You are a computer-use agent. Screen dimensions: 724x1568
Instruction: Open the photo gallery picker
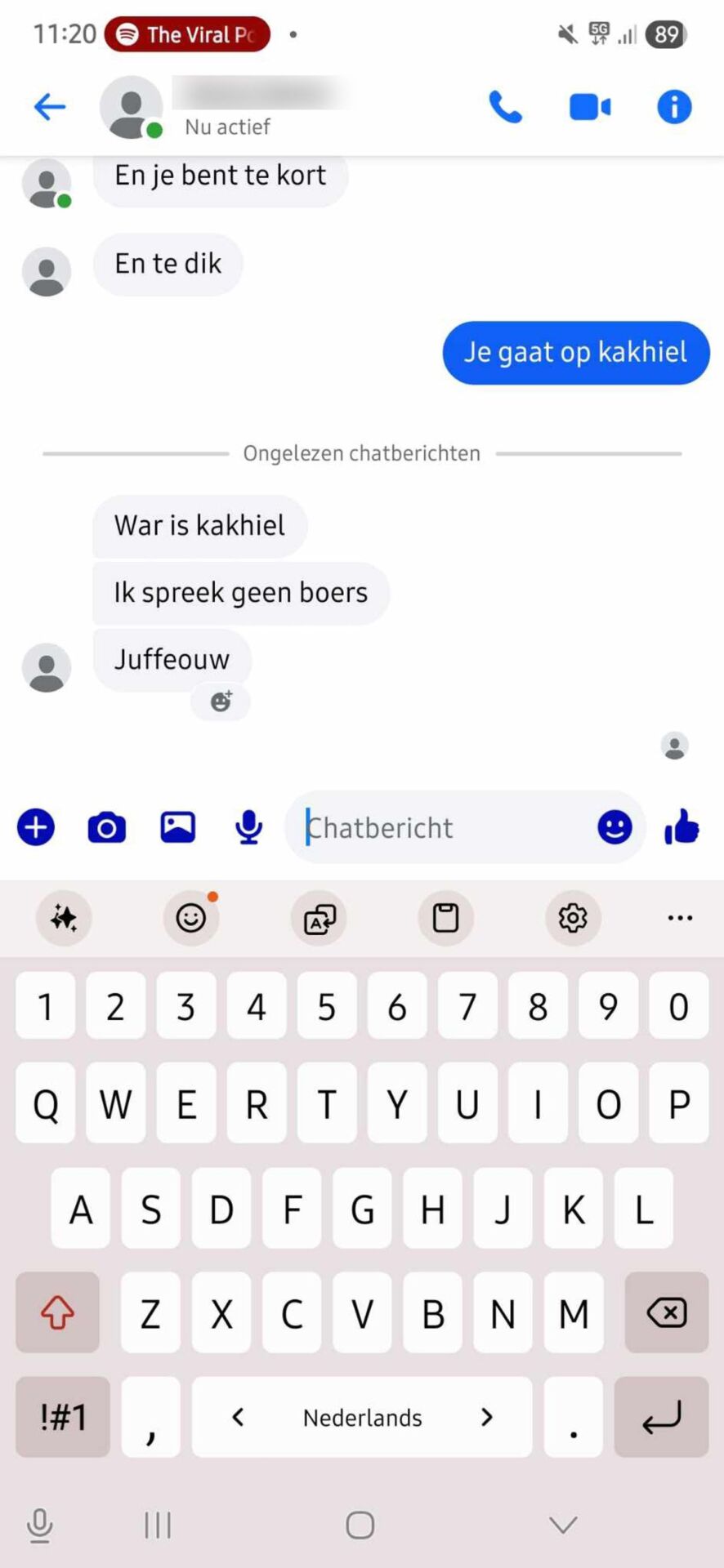pyautogui.click(x=177, y=827)
